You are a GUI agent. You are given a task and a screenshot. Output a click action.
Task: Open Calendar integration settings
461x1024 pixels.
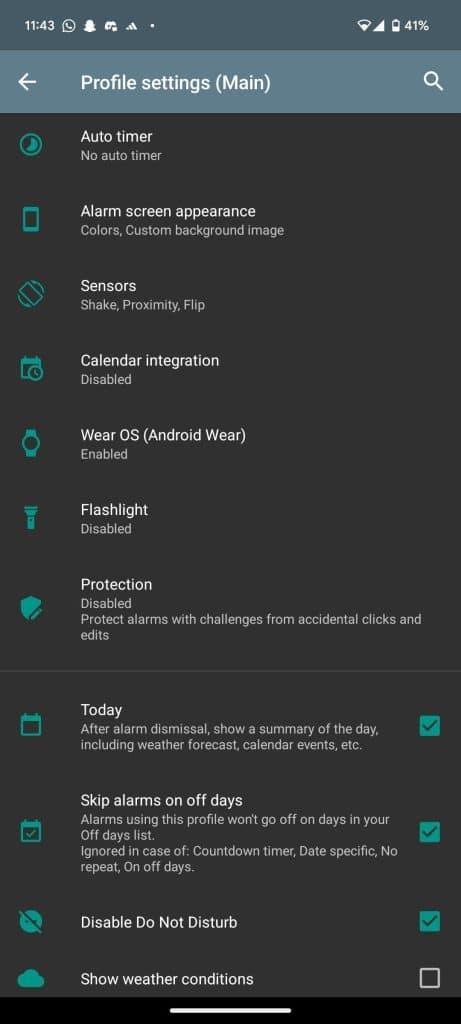pos(230,369)
